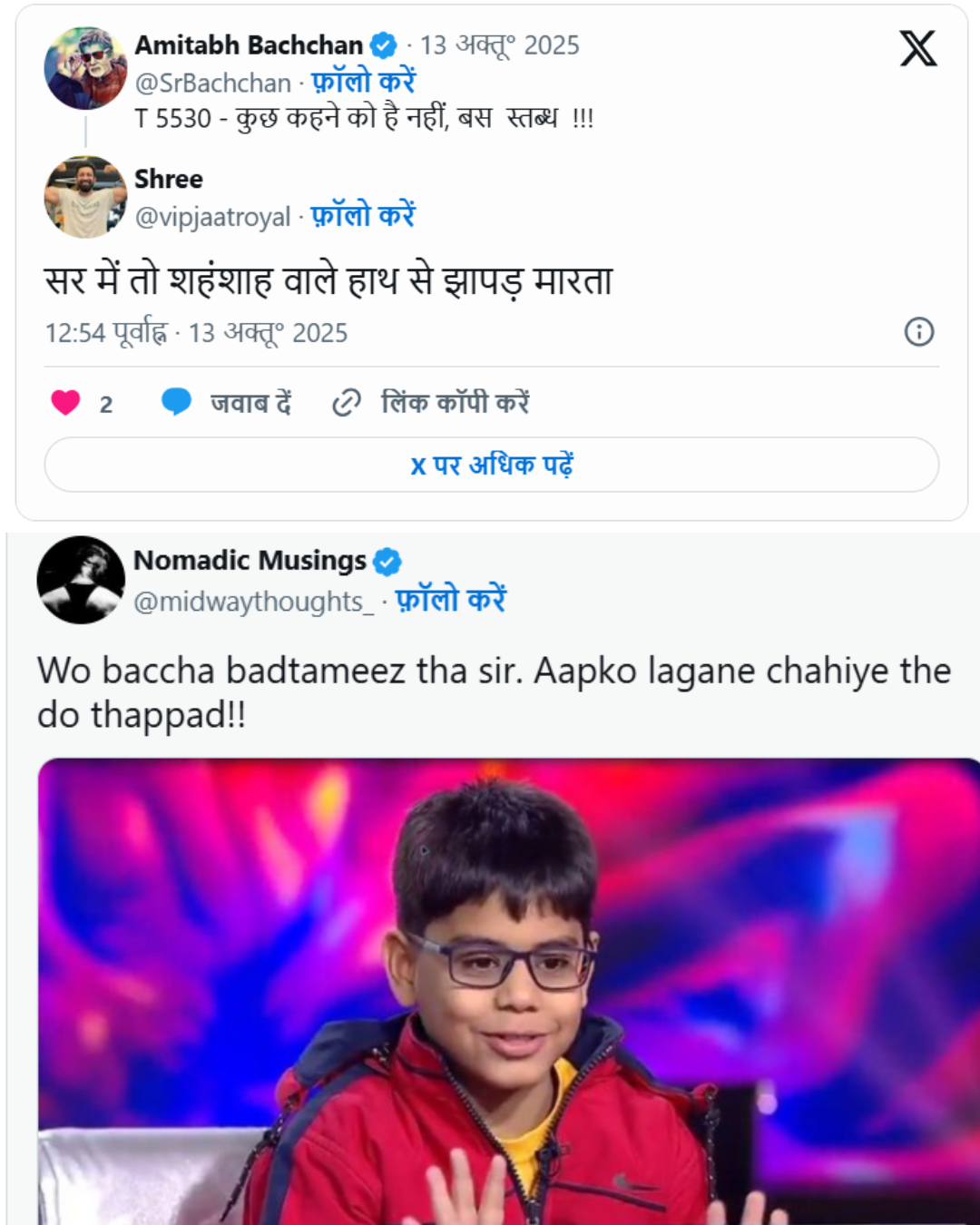Open Nomadic Musings profile avatar
This screenshot has height=1225, width=980.
click(x=81, y=580)
